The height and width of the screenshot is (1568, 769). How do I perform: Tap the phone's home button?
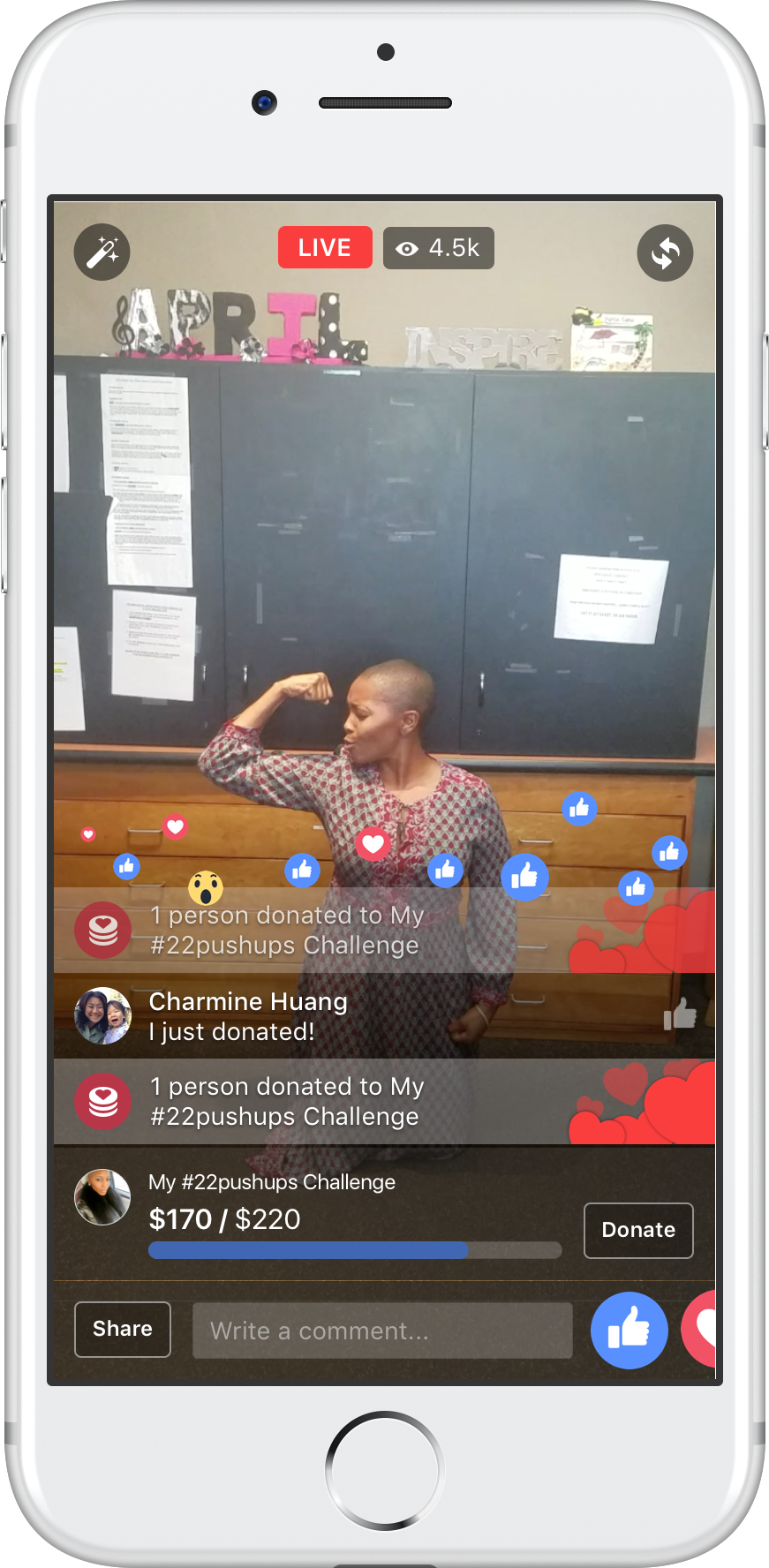(385, 1470)
